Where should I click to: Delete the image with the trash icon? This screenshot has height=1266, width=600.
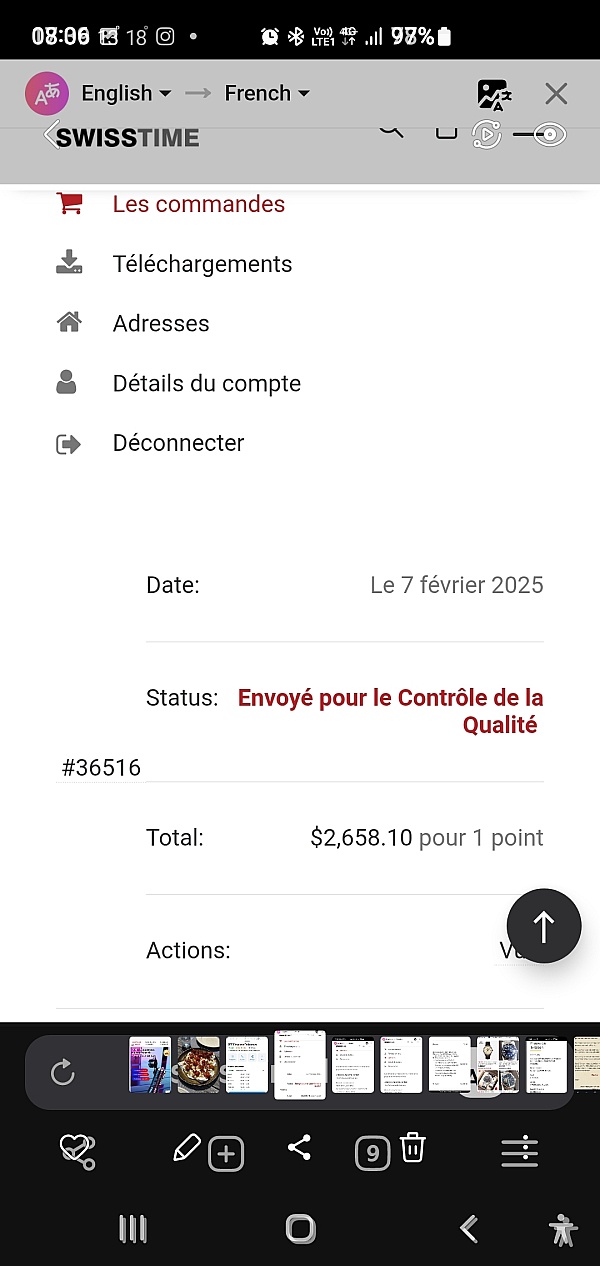(x=413, y=1147)
